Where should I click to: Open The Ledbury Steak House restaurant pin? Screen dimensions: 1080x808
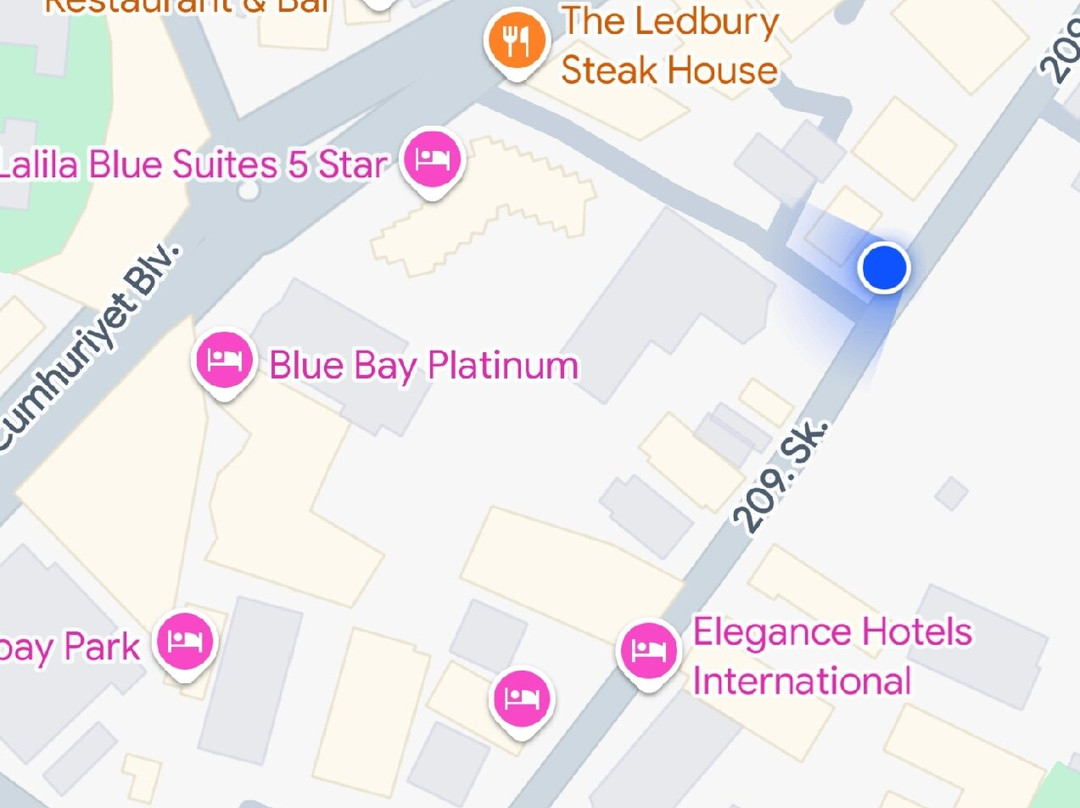pos(517,43)
